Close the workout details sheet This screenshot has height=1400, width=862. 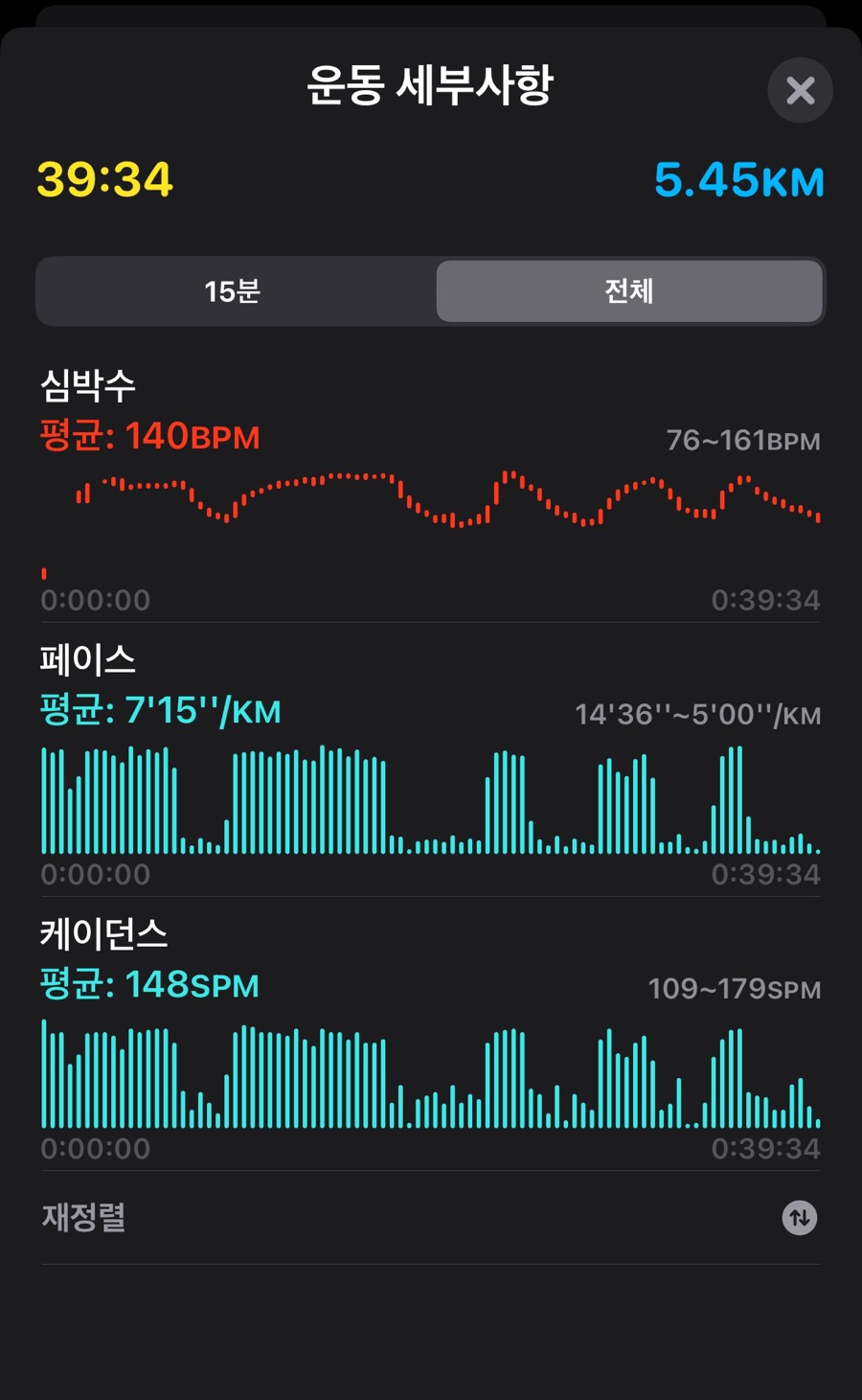[x=800, y=90]
